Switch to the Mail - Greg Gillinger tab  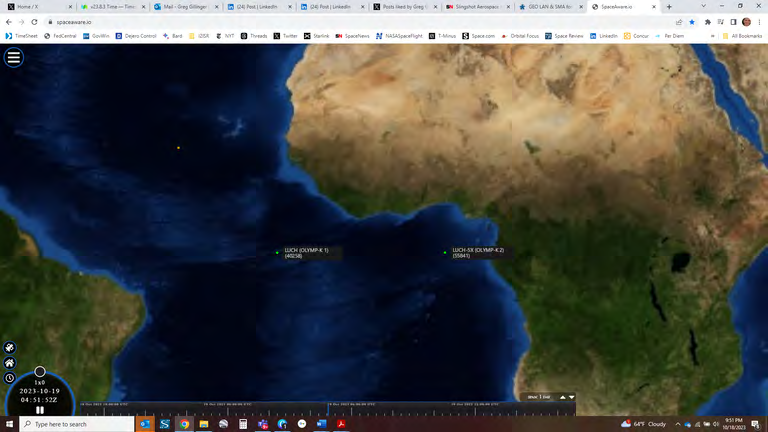click(185, 7)
